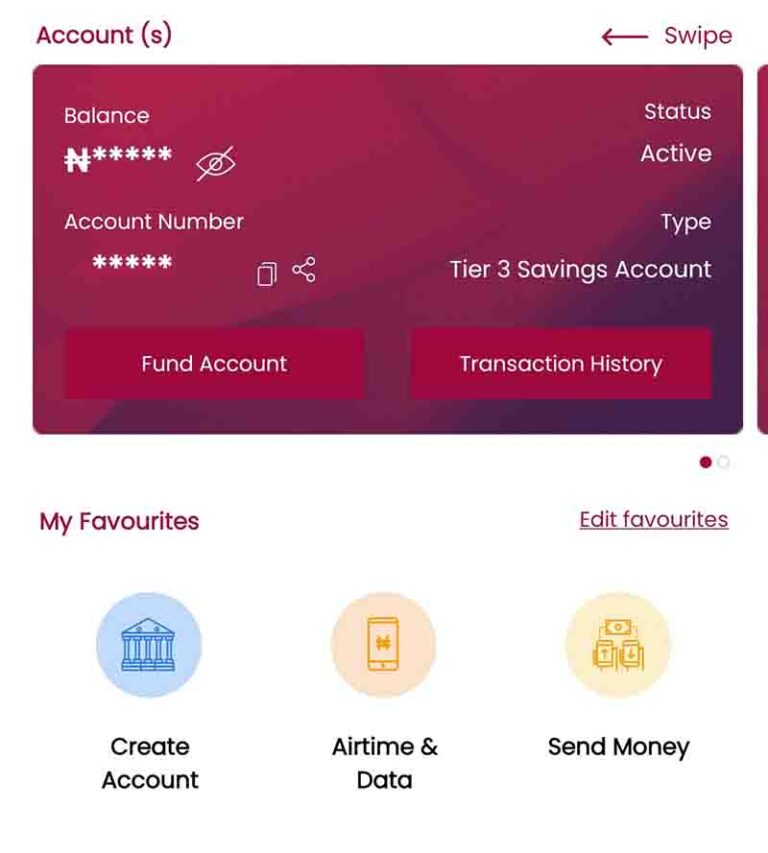Open Transaction History
The image size is (768, 853).
pos(560,363)
